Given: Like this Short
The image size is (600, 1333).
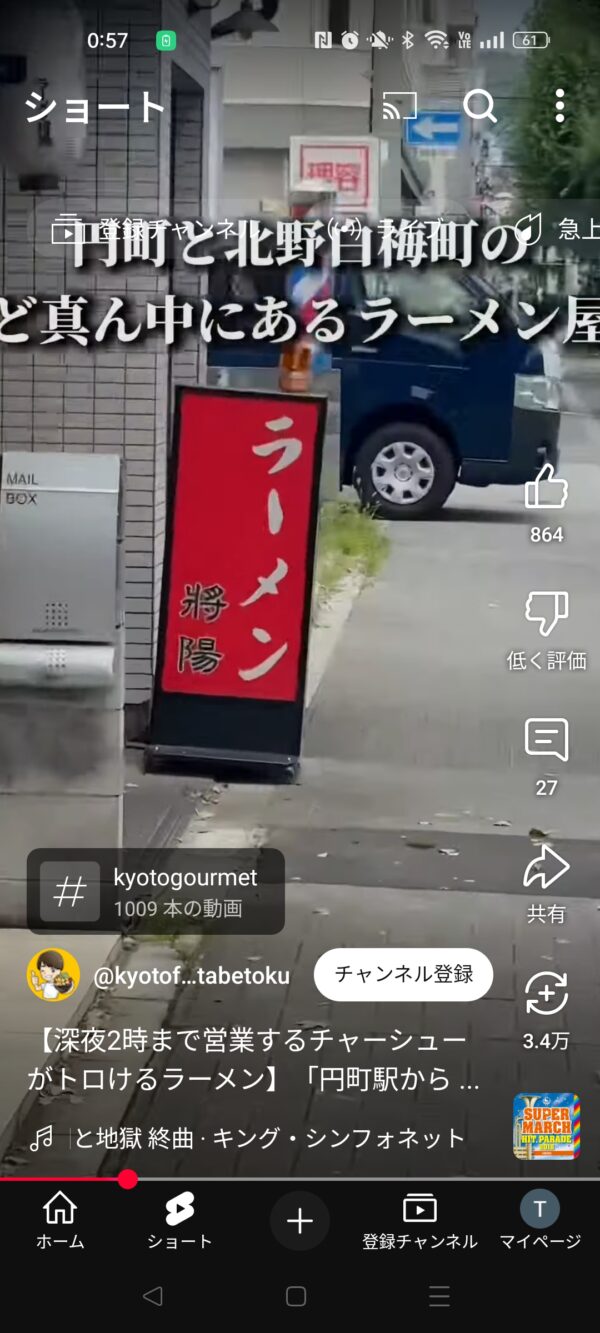Looking at the screenshot, I should click(546, 488).
